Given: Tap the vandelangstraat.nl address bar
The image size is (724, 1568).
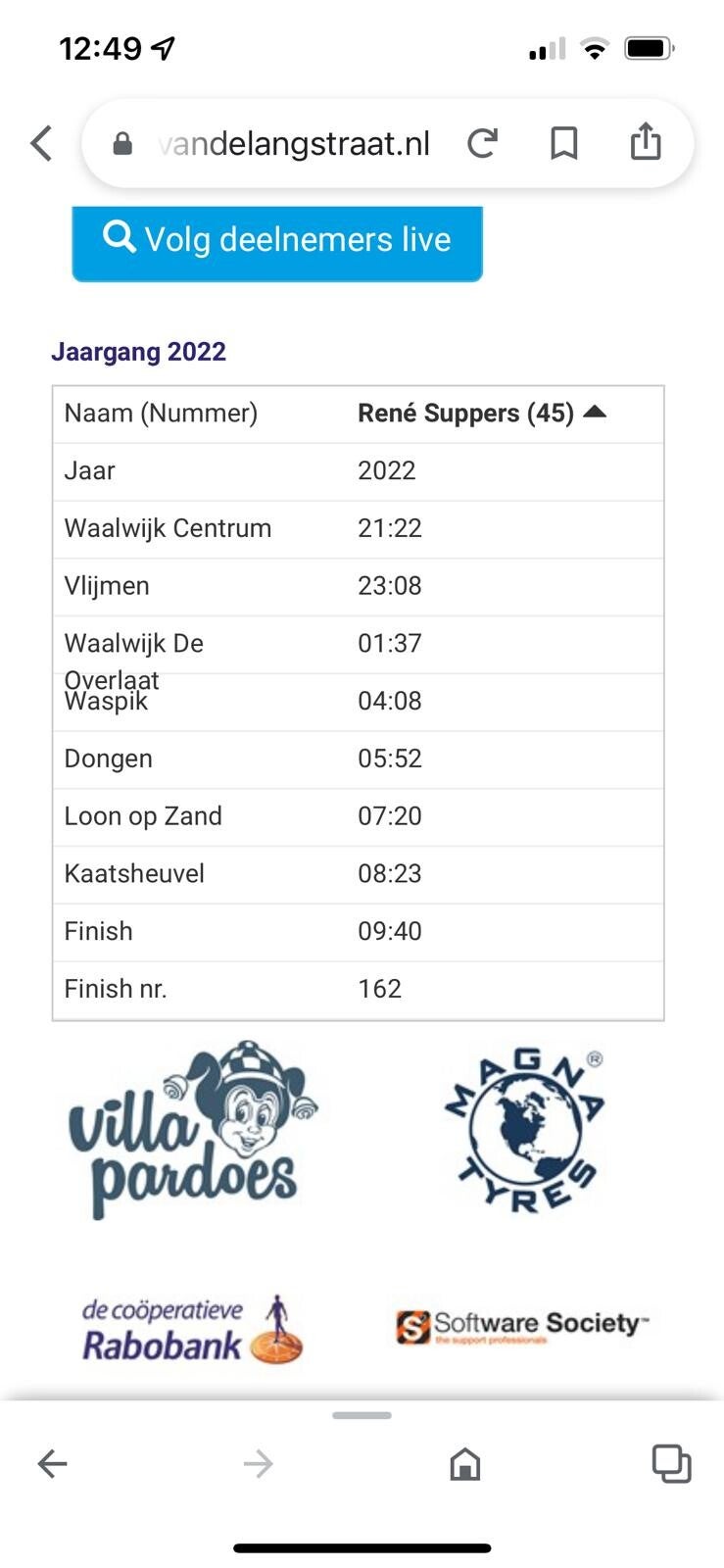Looking at the screenshot, I should pos(294,144).
